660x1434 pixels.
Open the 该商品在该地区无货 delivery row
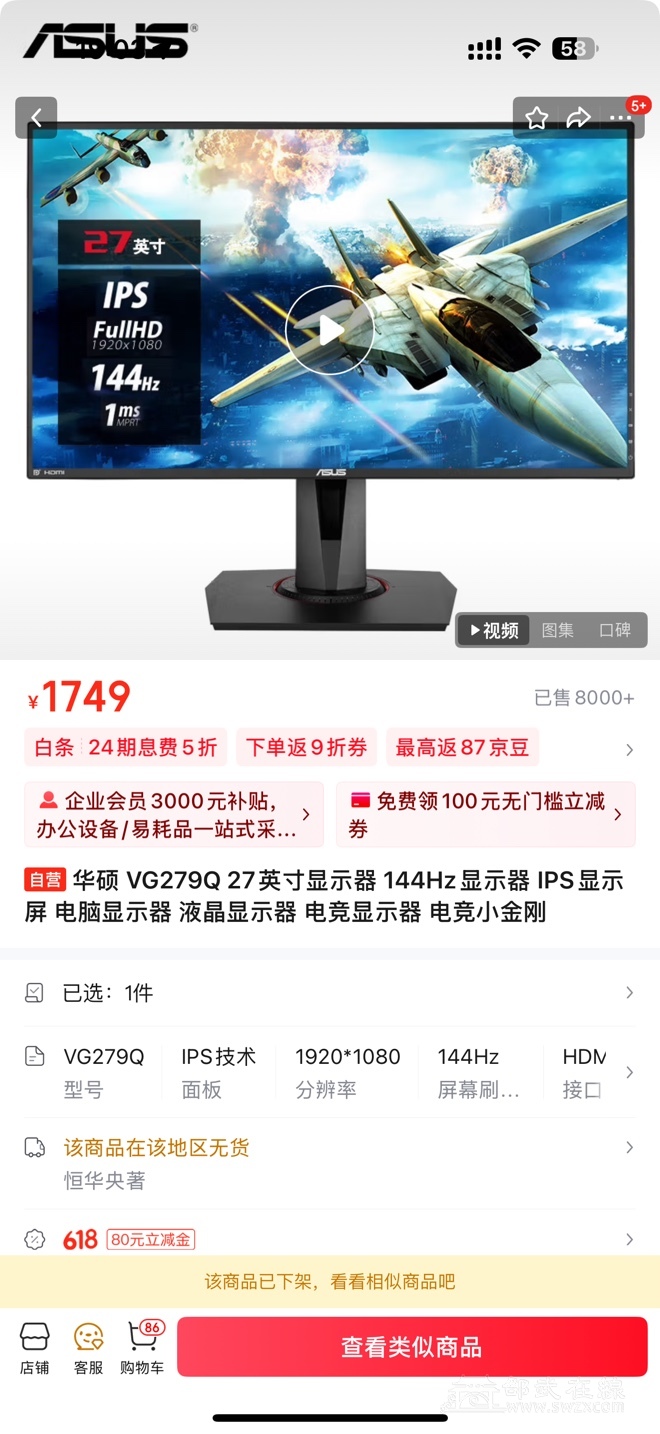330,1162
